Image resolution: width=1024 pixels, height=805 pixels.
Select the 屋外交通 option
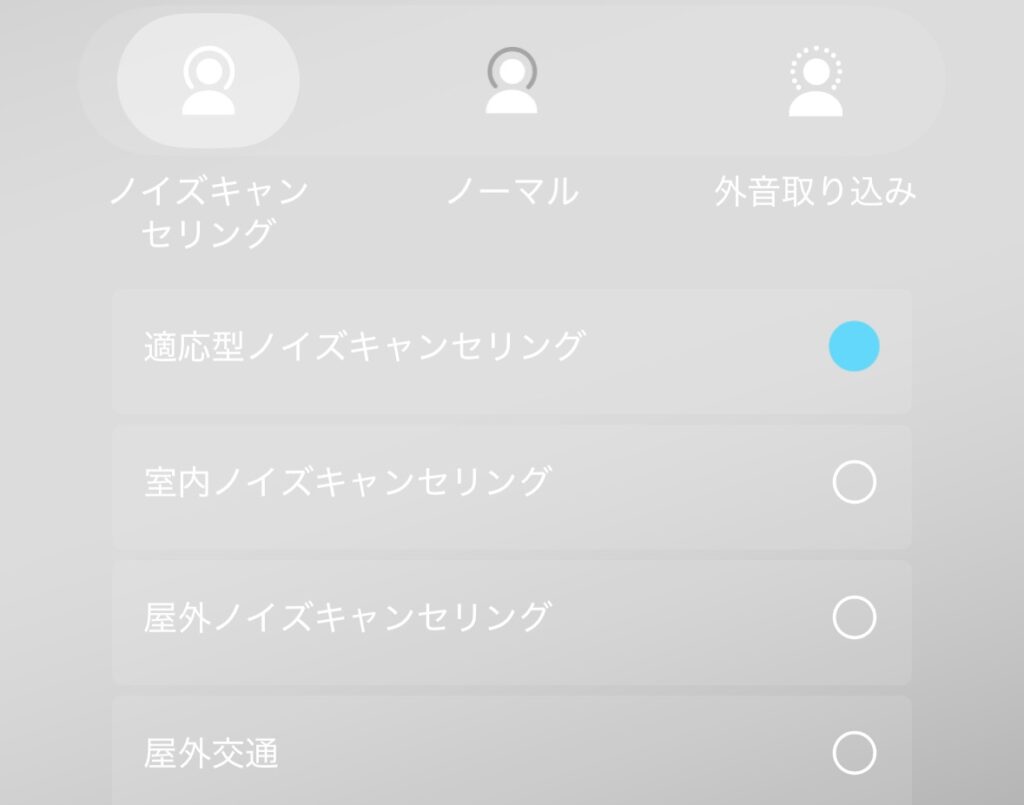coord(853,753)
